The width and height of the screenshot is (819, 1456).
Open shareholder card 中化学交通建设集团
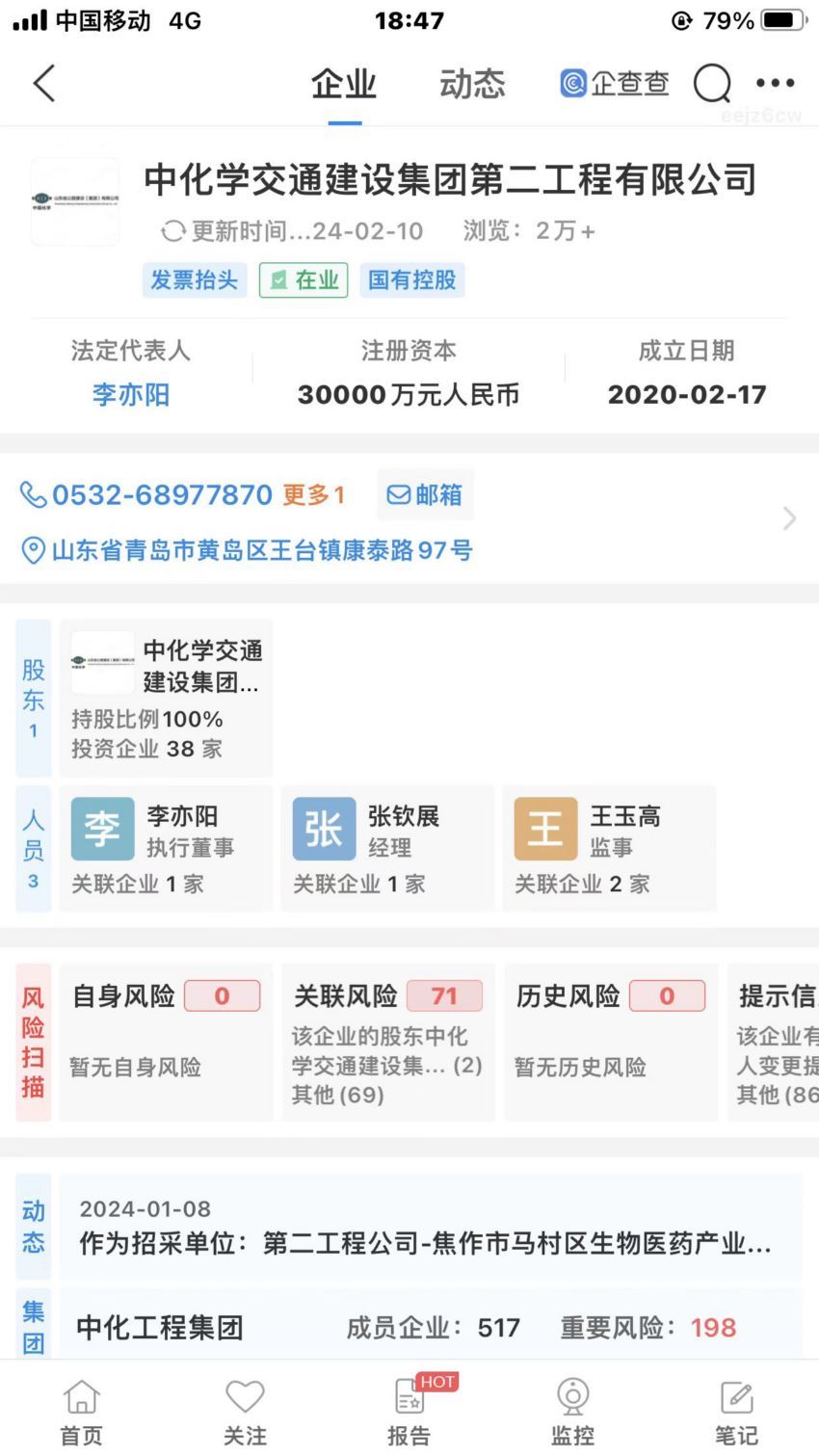click(x=166, y=699)
